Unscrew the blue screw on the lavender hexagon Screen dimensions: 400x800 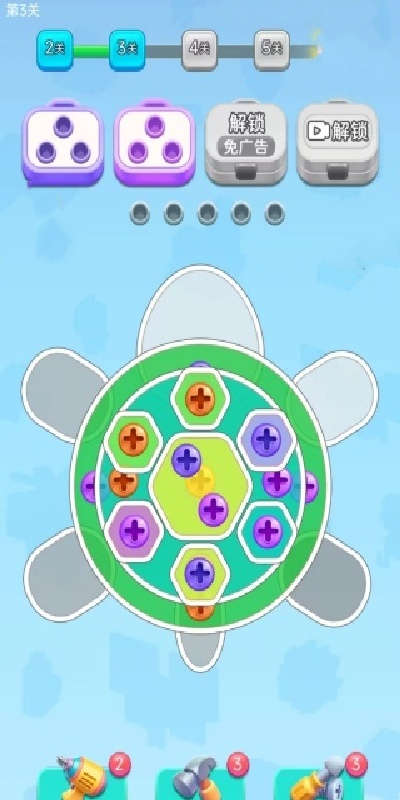(x=266, y=440)
